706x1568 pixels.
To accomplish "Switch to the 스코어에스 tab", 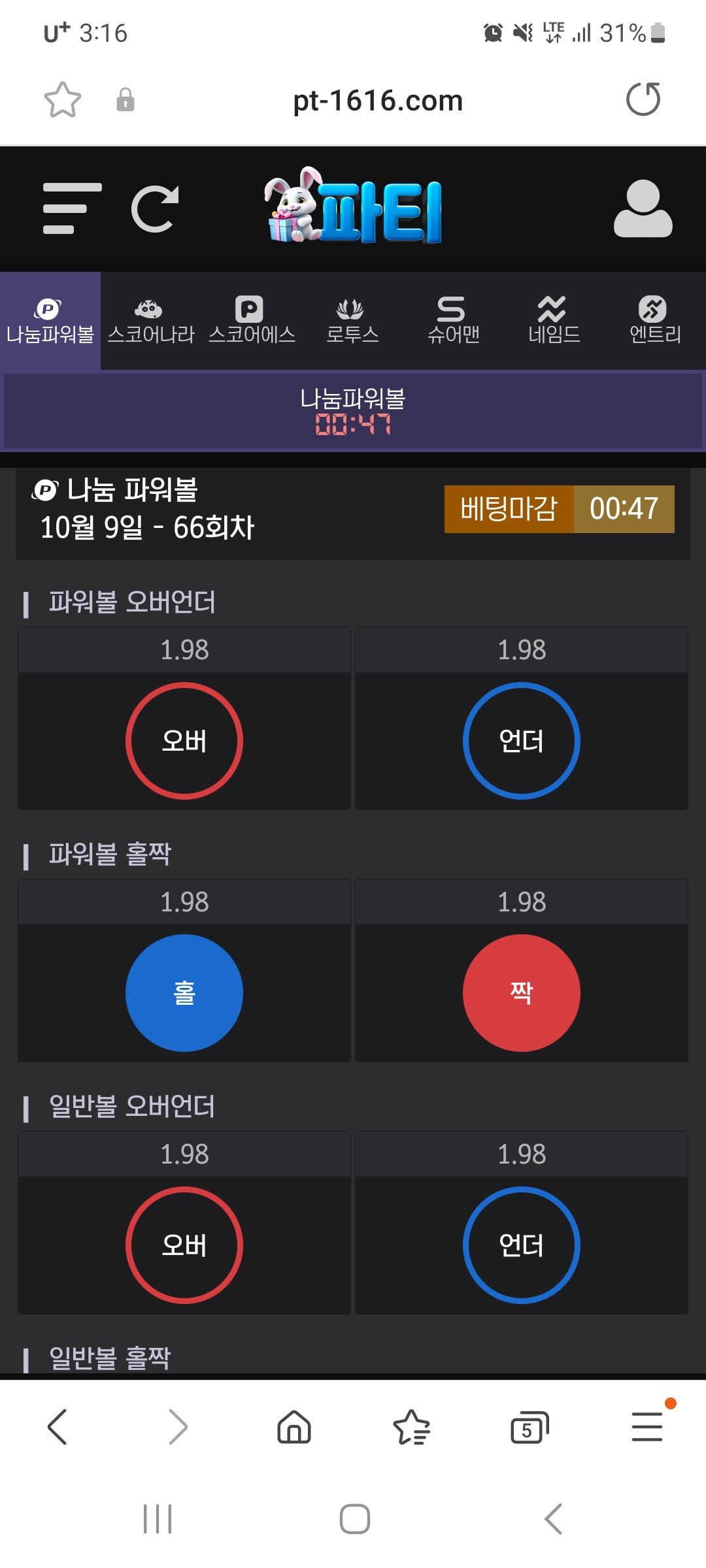I will pos(252,321).
